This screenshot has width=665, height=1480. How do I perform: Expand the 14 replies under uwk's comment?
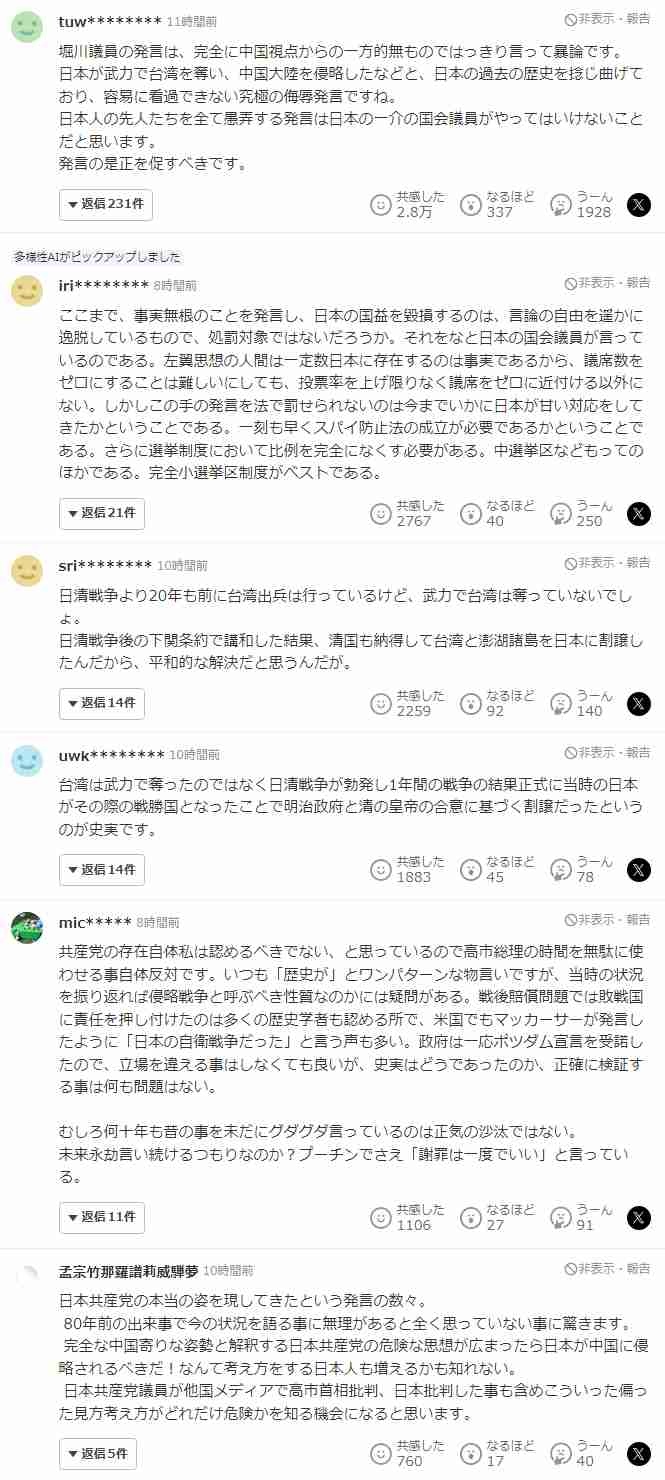click(102, 870)
